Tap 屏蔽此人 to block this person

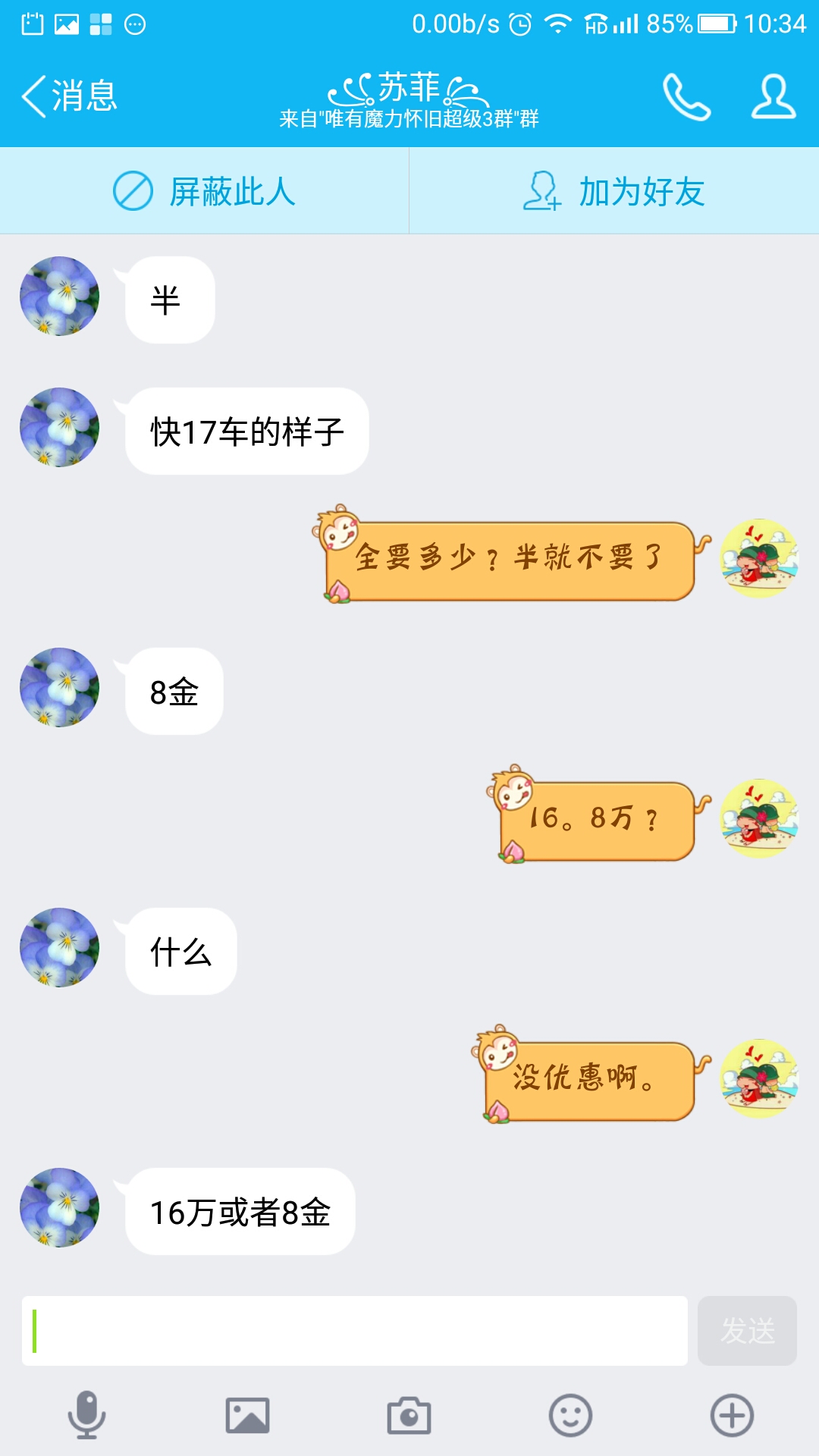point(205,191)
